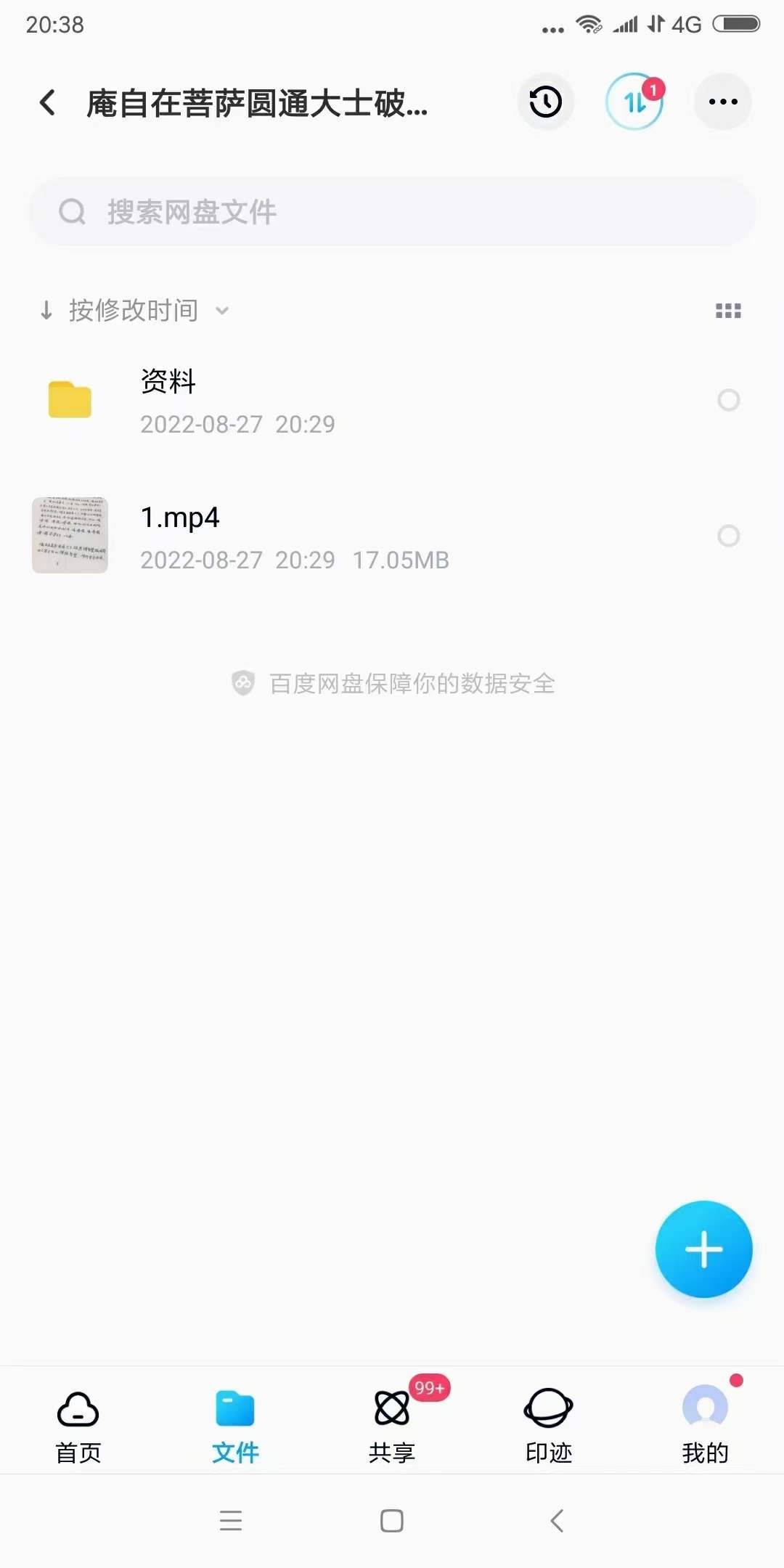784x1568 pixels.
Task: Play the 1.mp4 video file
Action: (x=290, y=536)
